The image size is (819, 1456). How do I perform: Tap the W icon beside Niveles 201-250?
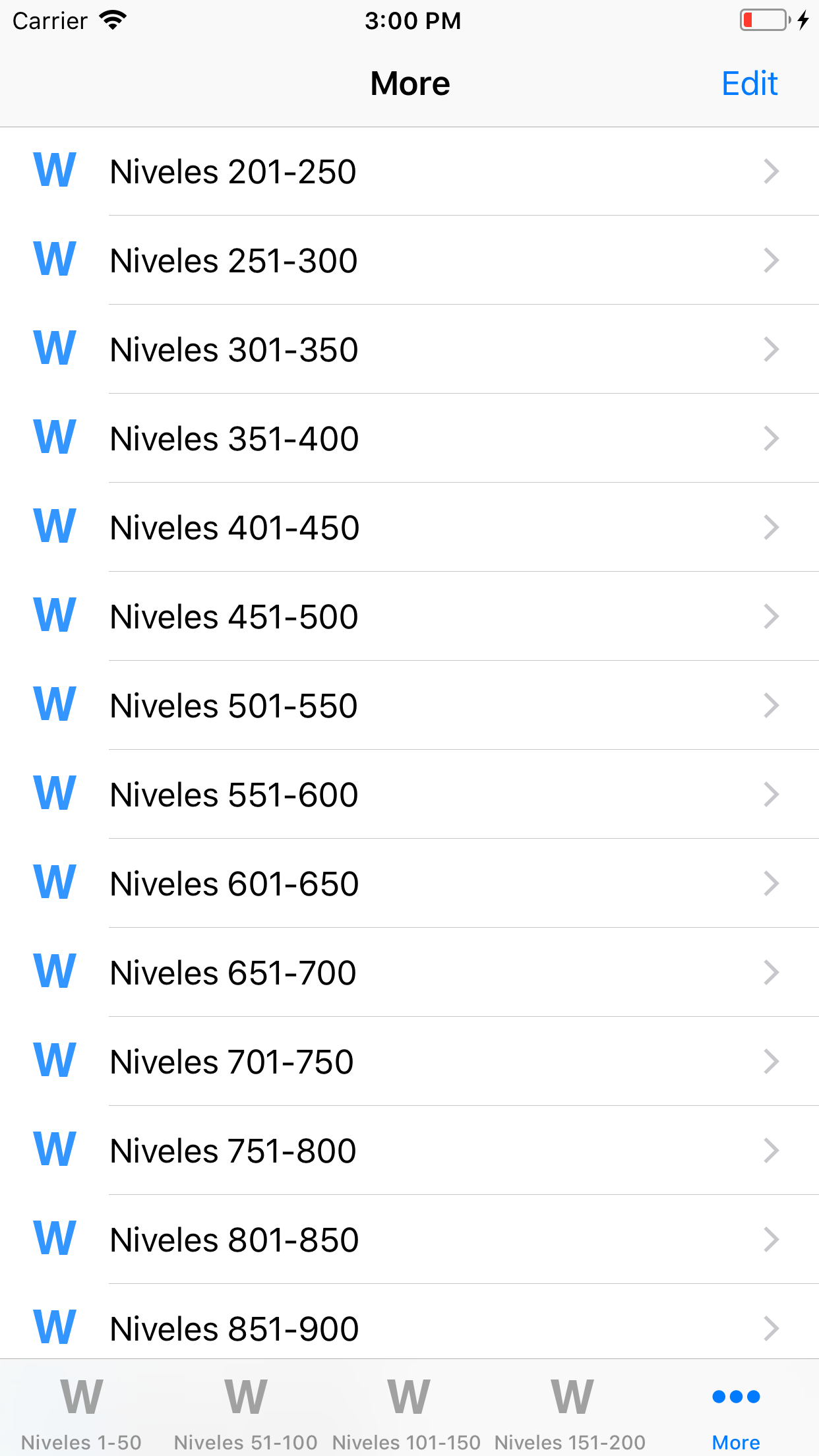(x=53, y=171)
